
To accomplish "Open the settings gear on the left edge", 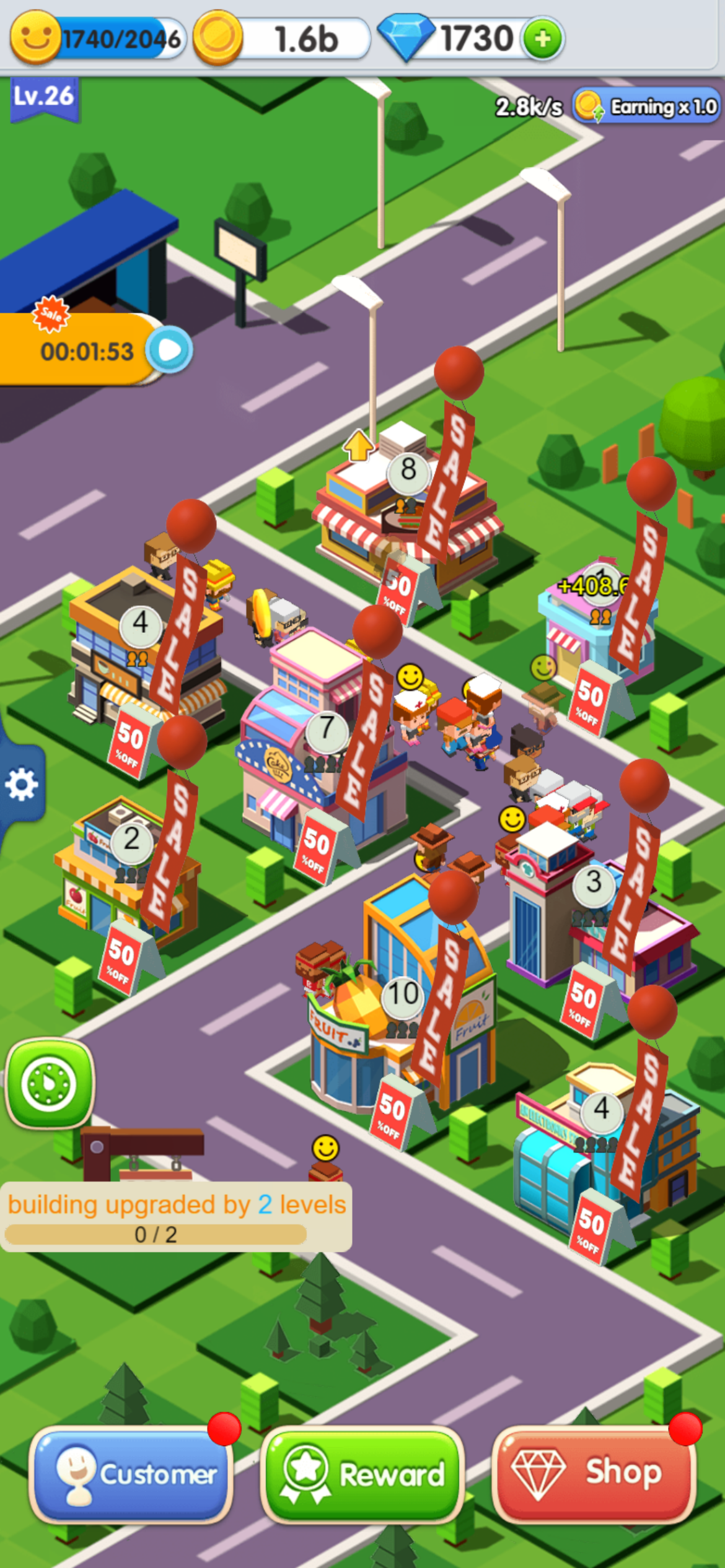I will (22, 783).
